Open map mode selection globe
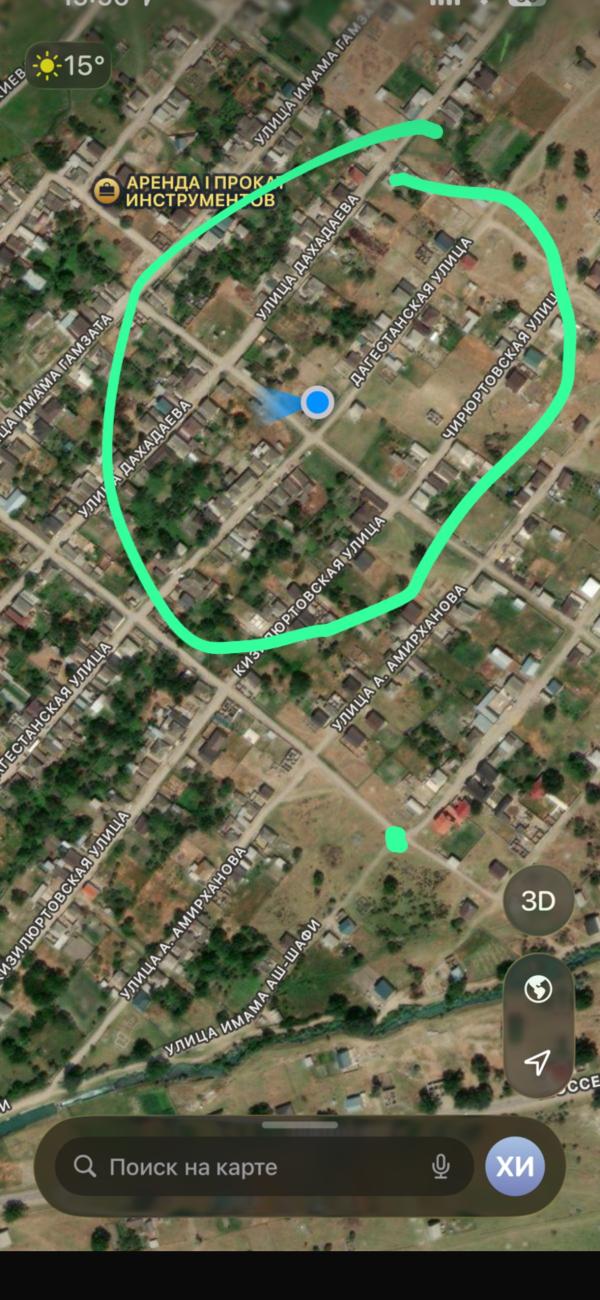This screenshot has height=1300, width=600. pos(538,990)
